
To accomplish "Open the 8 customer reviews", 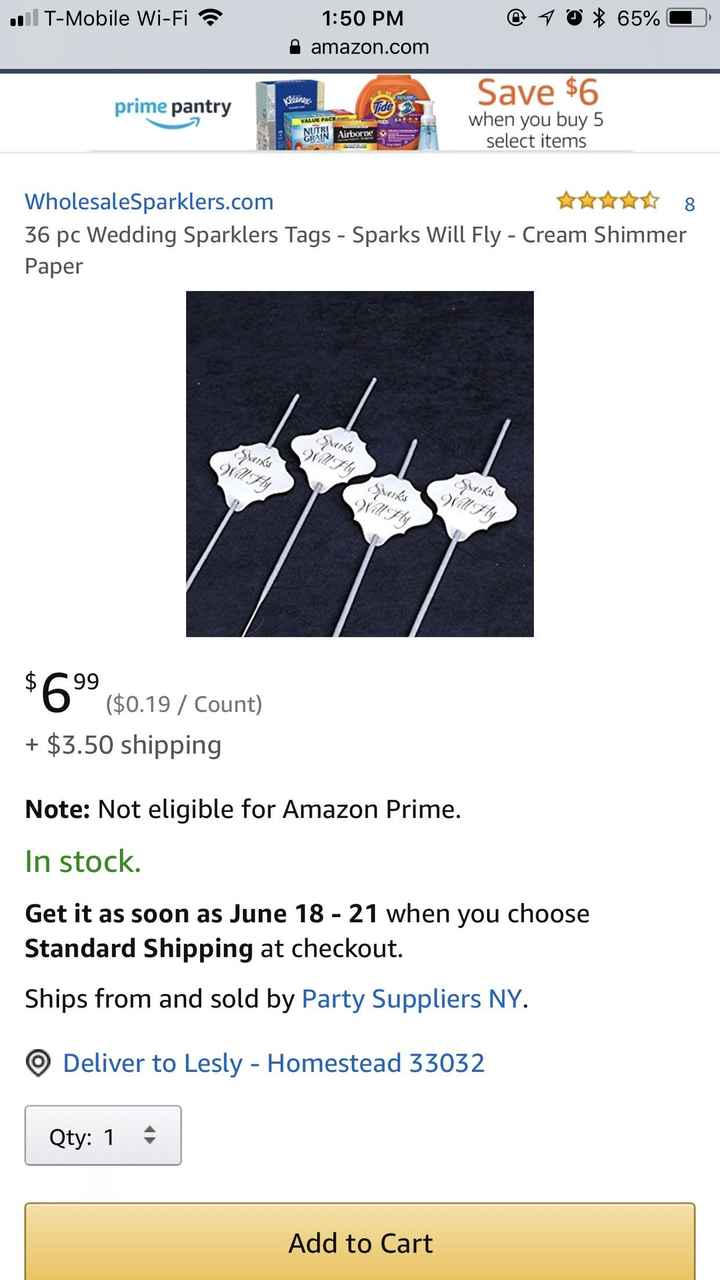I will point(688,204).
